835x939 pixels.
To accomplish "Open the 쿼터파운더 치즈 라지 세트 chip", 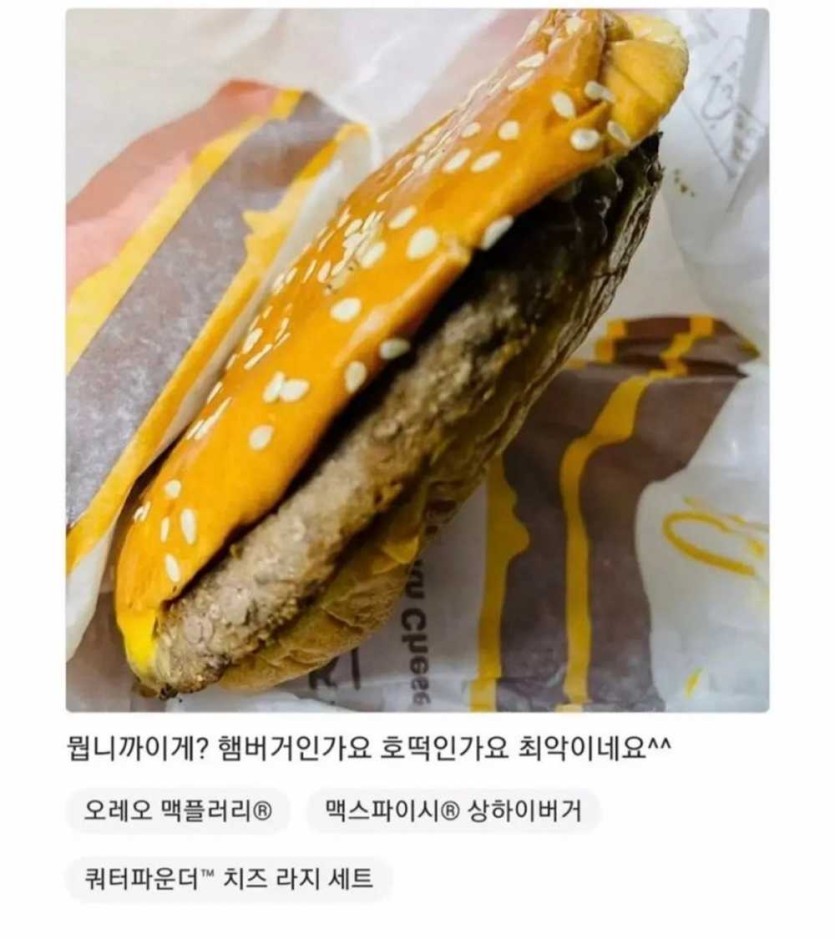I will point(230,879).
